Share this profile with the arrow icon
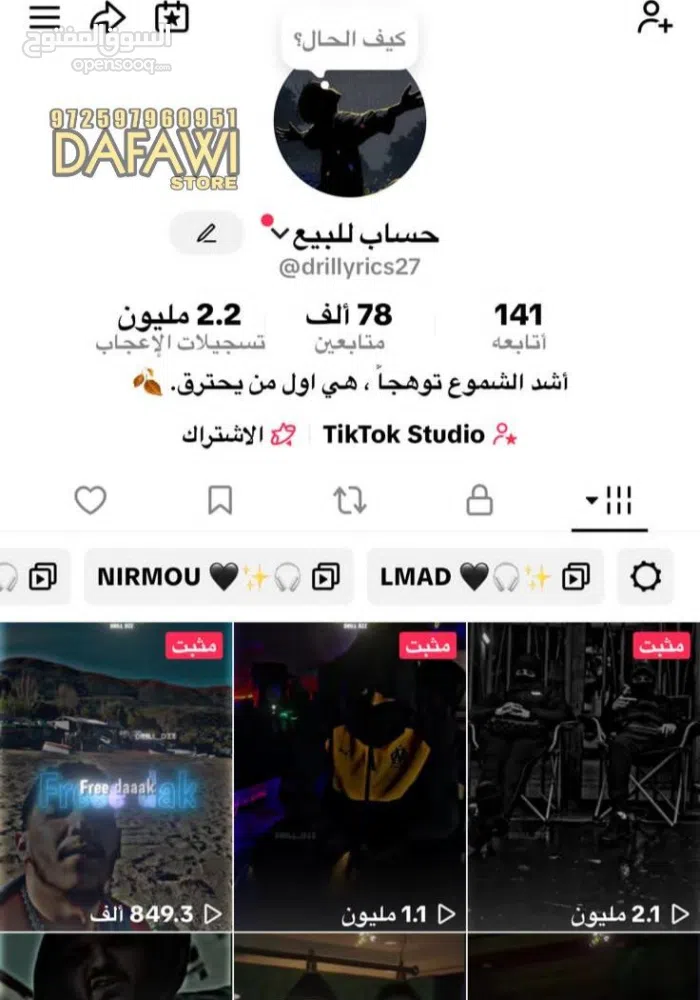The height and width of the screenshot is (1000, 700). 107,17
